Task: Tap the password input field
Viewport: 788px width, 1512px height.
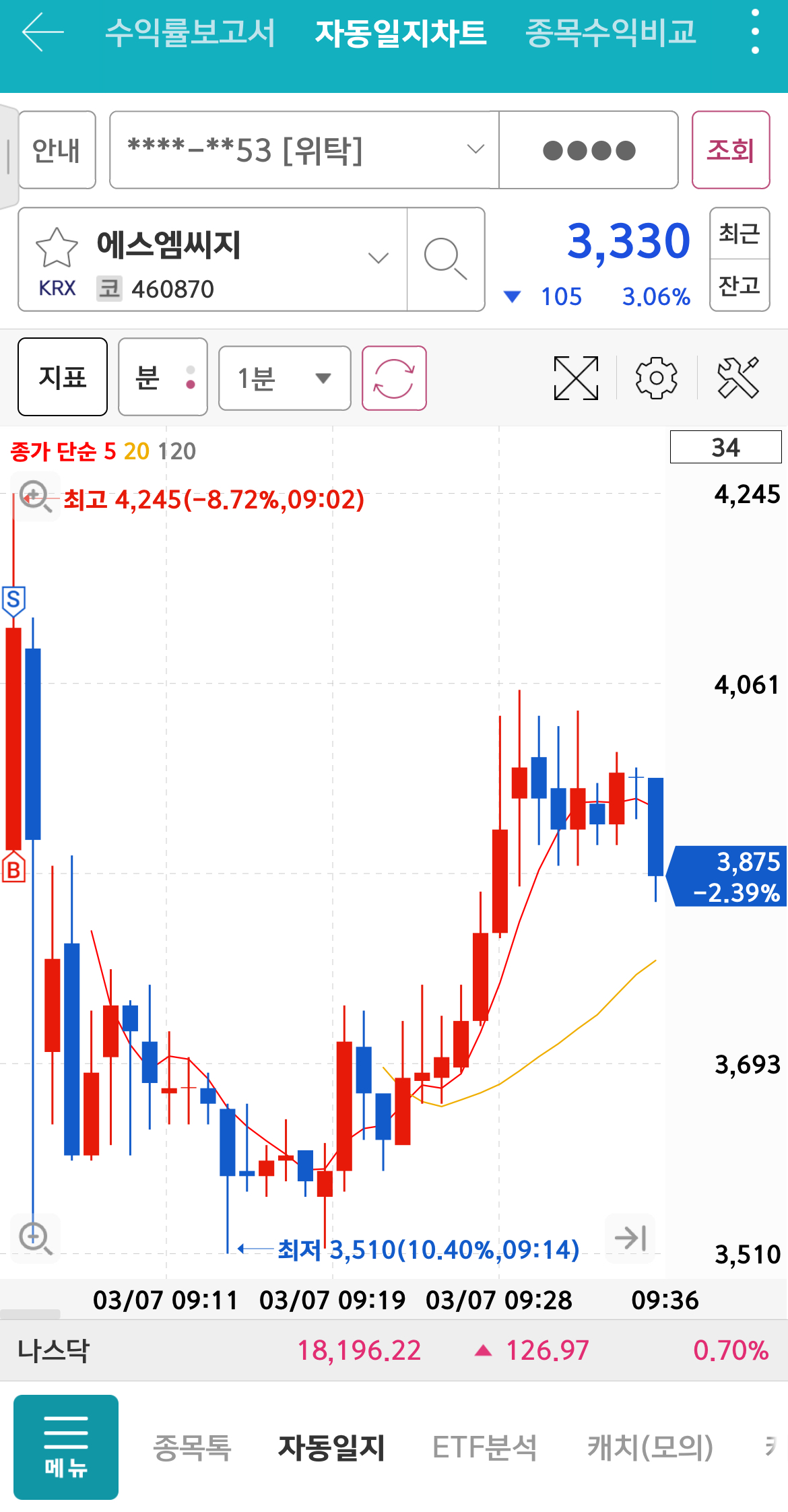Action: point(589,150)
